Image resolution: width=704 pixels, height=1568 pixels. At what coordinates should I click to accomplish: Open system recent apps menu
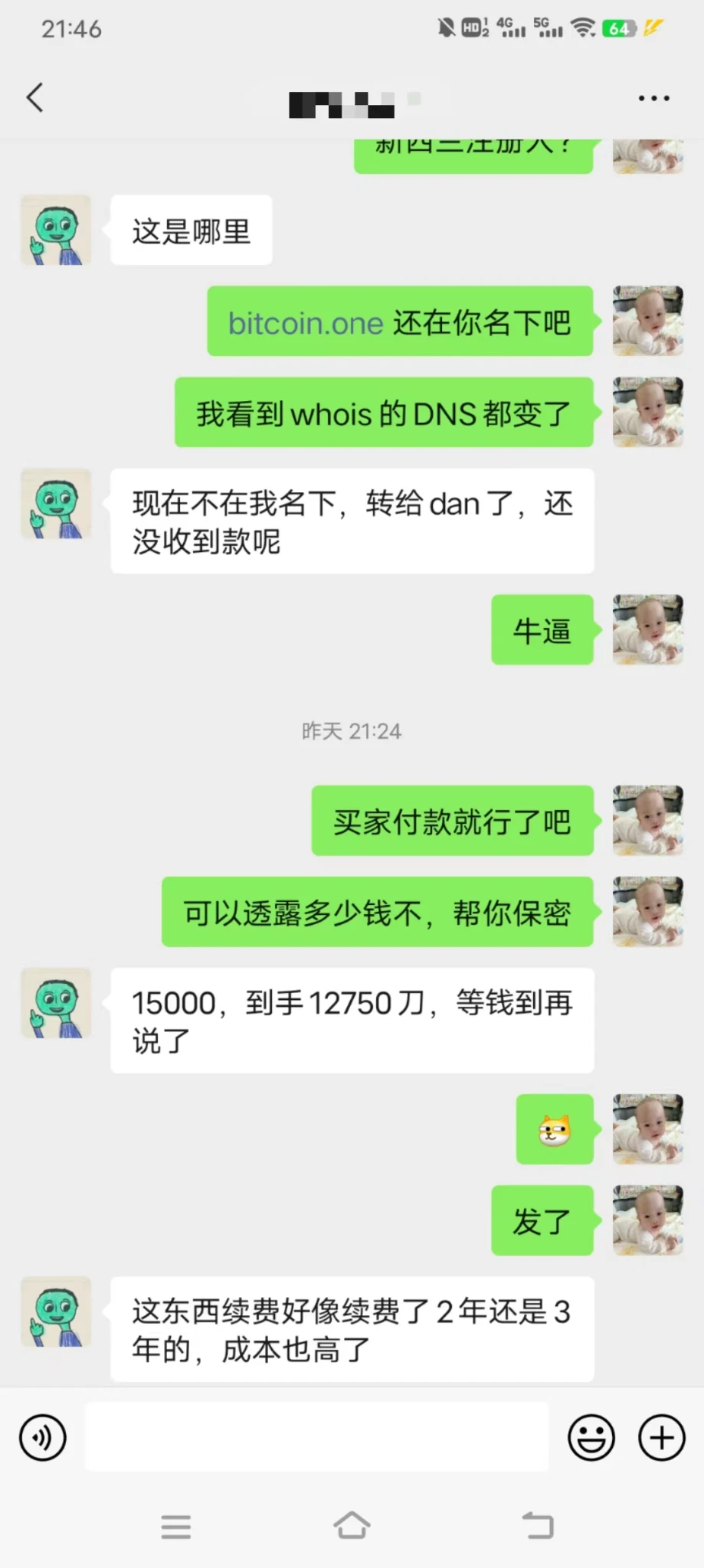tap(175, 1526)
